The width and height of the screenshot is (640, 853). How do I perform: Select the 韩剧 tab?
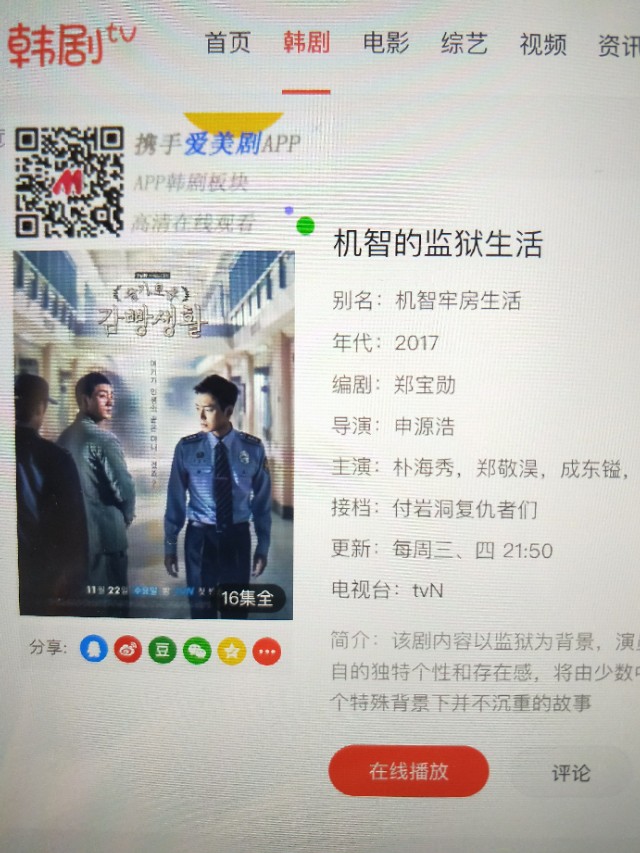(x=306, y=43)
